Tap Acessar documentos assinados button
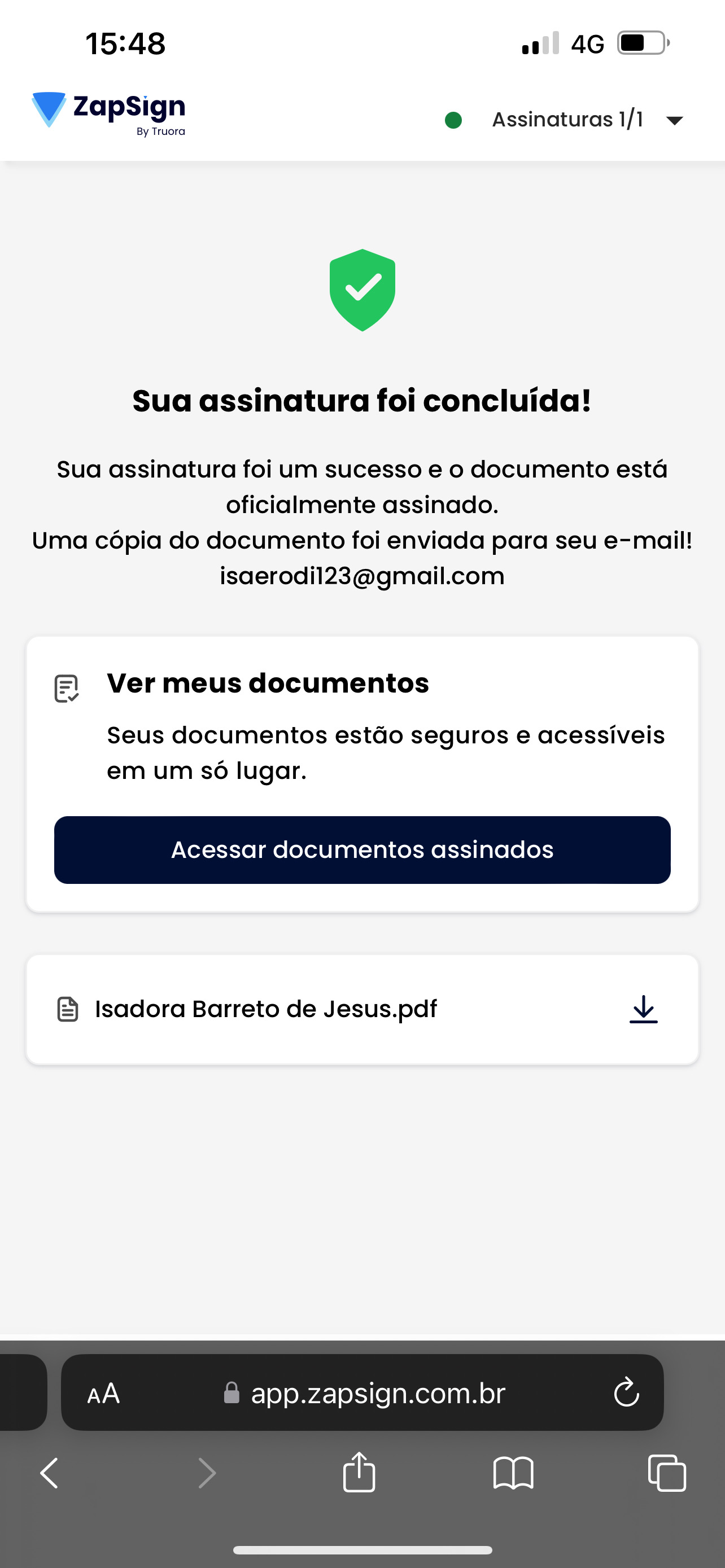Screen dimensions: 725x1568 362,849
